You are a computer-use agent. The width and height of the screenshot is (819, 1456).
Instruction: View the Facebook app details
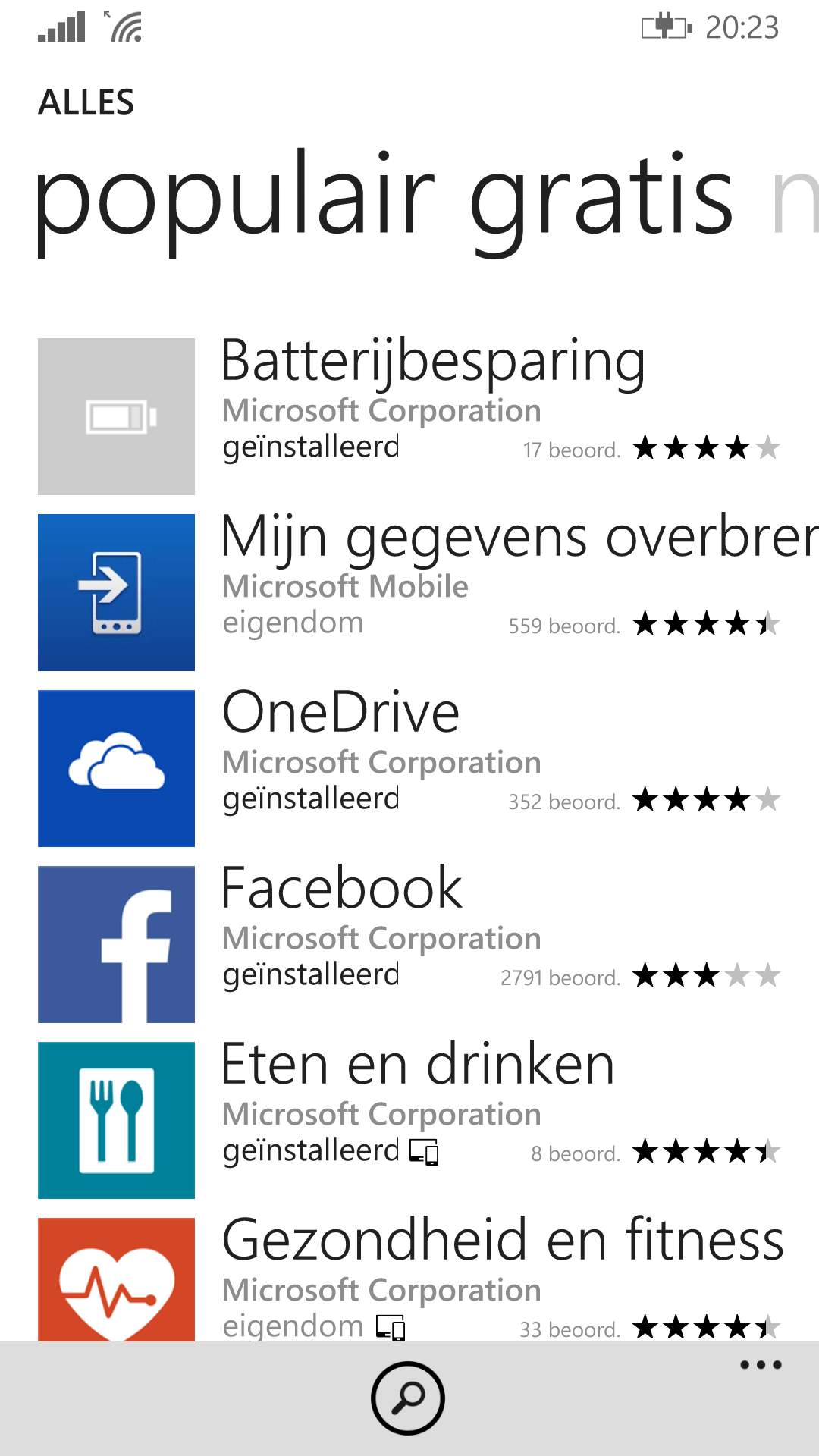409,944
